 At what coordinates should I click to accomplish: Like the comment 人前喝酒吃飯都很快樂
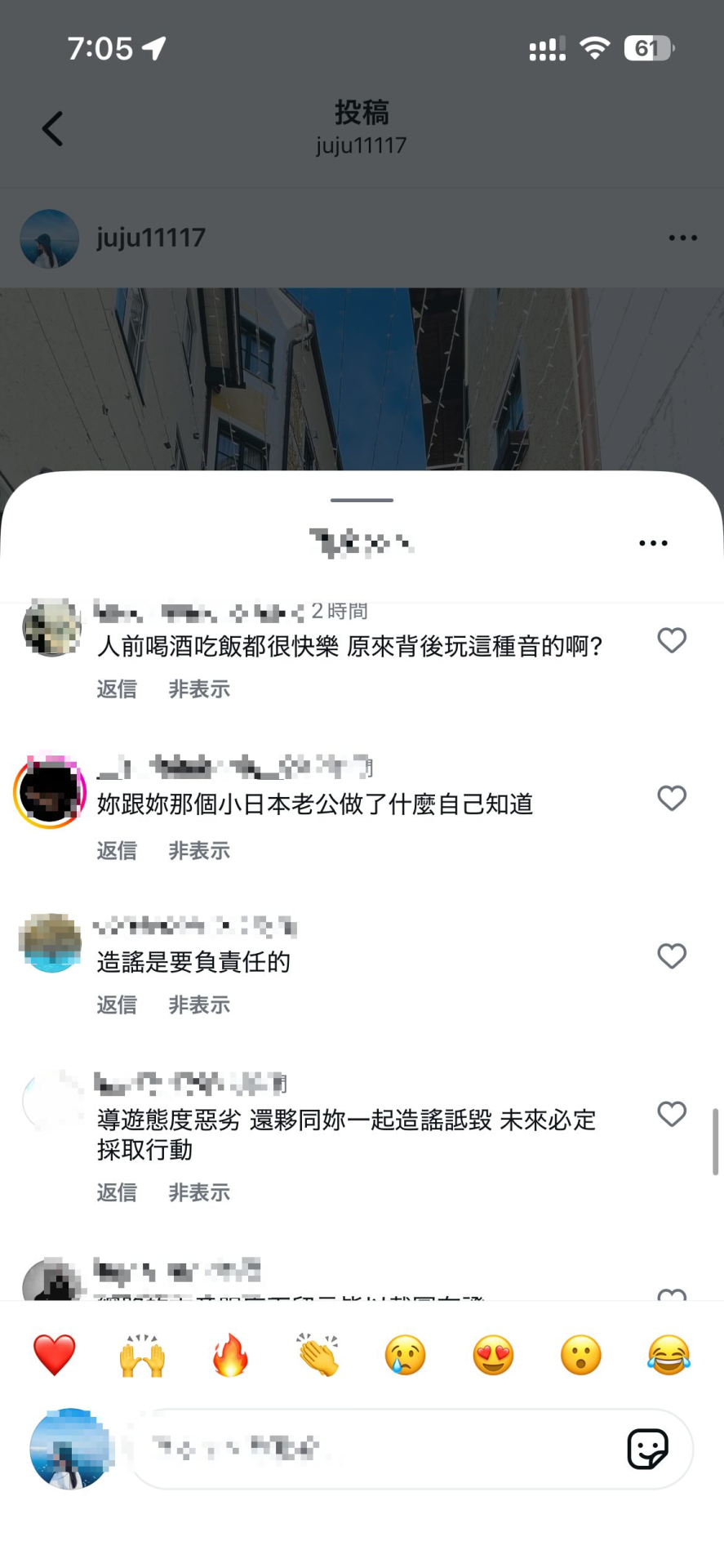click(x=672, y=640)
